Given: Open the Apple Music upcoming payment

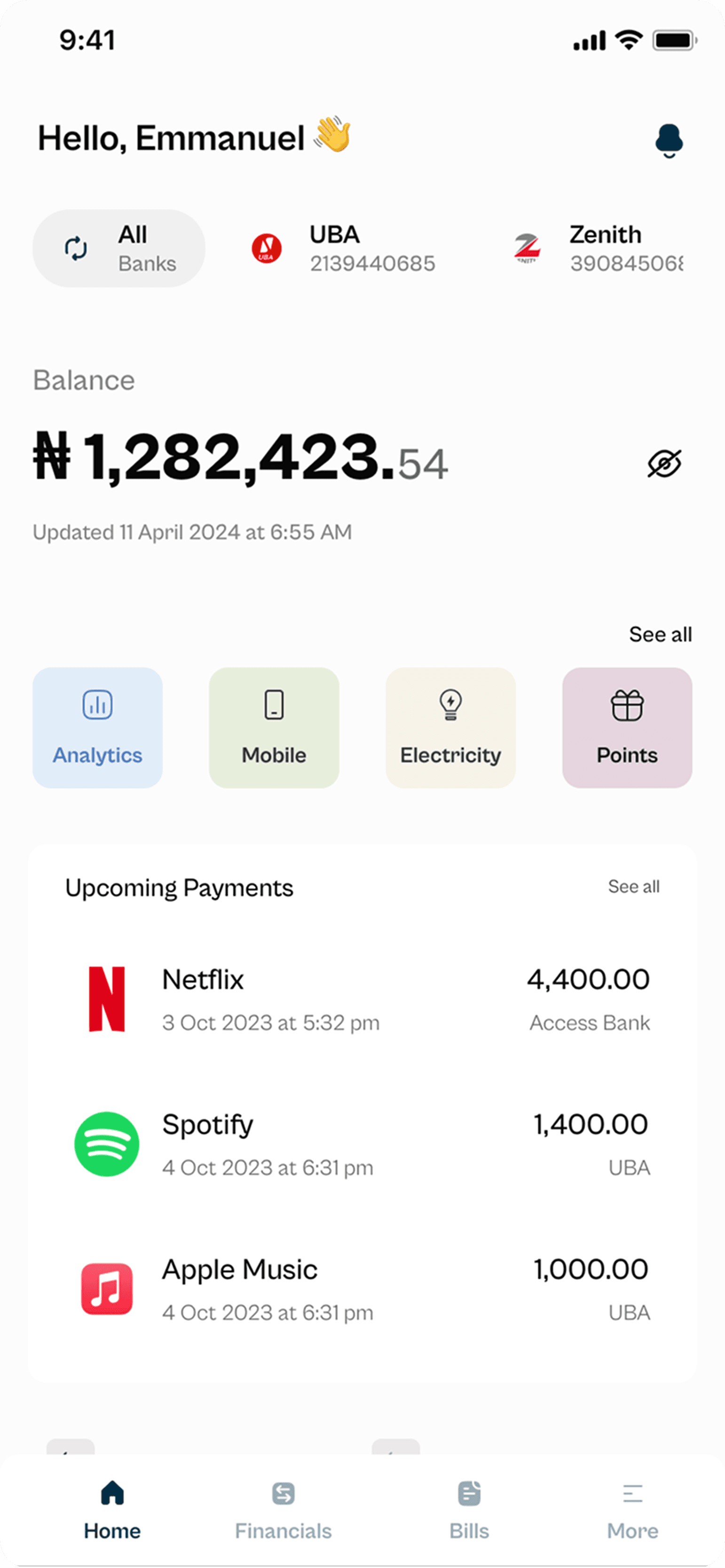Looking at the screenshot, I should coord(362,1289).
